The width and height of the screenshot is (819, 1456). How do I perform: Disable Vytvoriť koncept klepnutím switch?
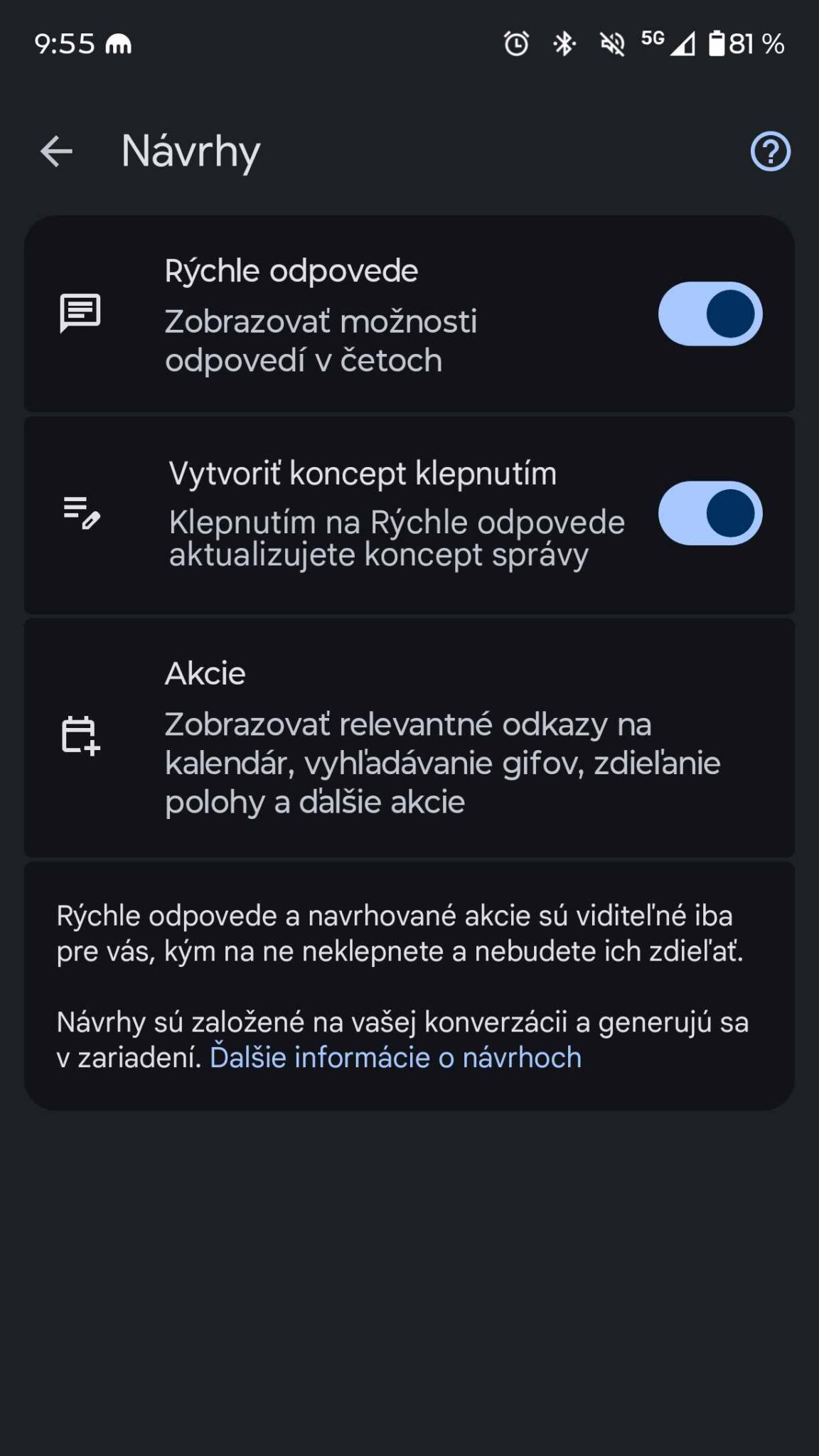pyautogui.click(x=710, y=513)
